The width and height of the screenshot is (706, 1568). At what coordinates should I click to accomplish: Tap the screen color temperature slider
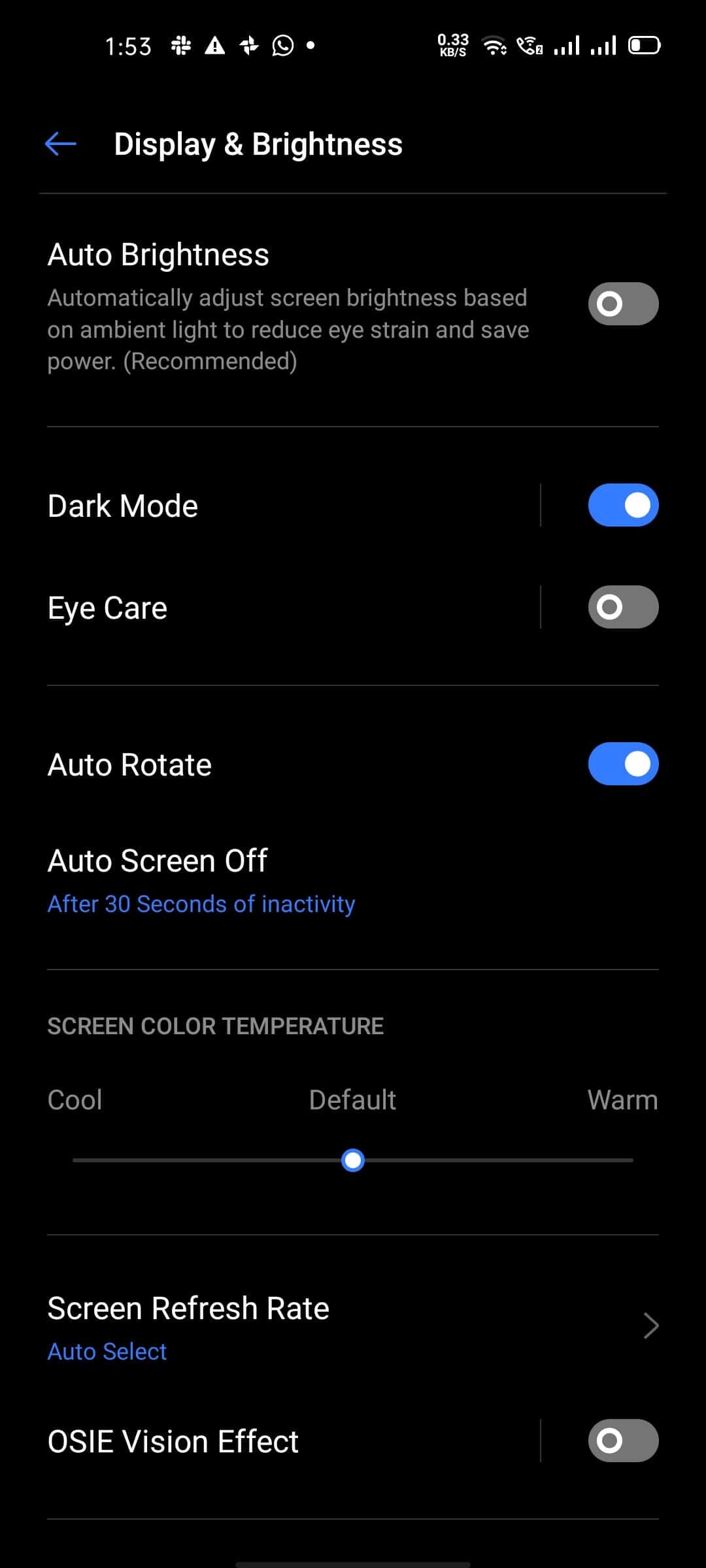(x=353, y=1160)
